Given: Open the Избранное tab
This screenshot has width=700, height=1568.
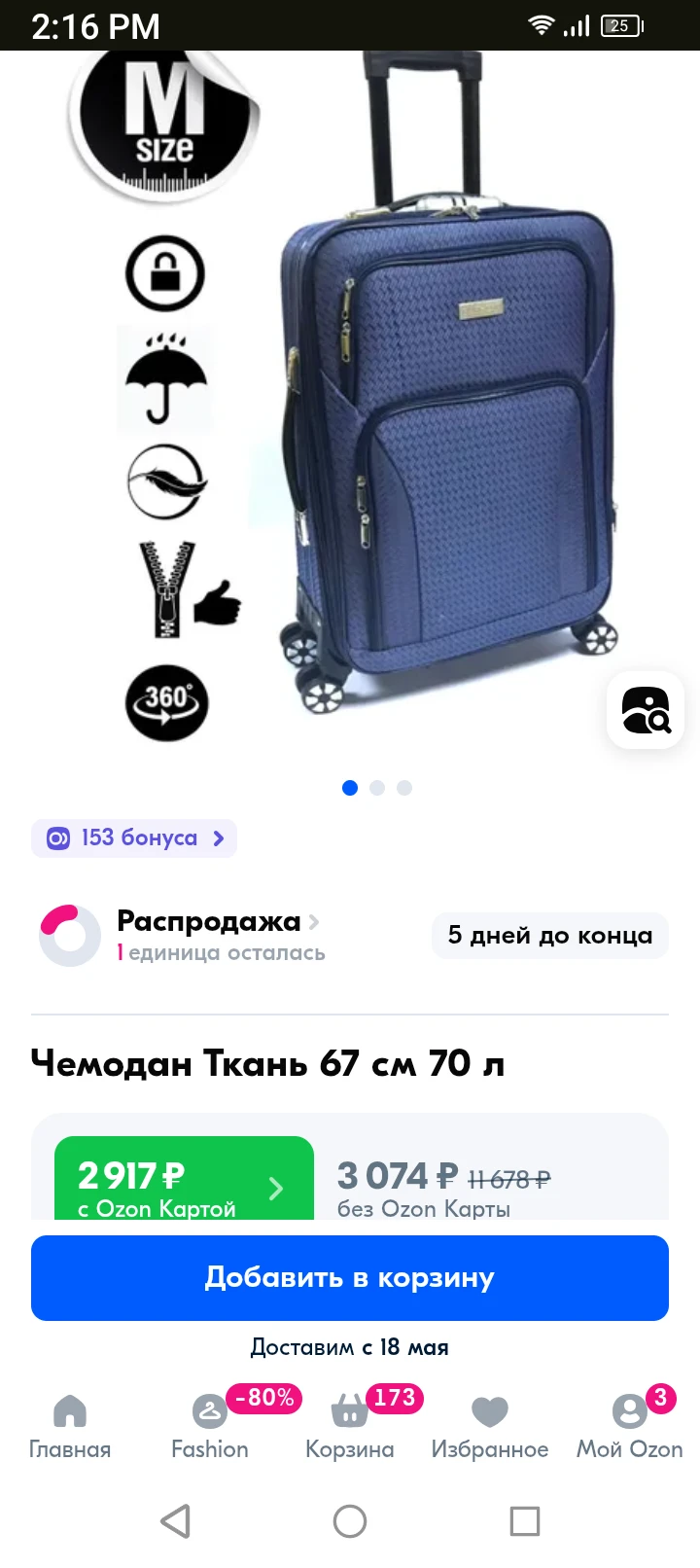Looking at the screenshot, I should [490, 1427].
